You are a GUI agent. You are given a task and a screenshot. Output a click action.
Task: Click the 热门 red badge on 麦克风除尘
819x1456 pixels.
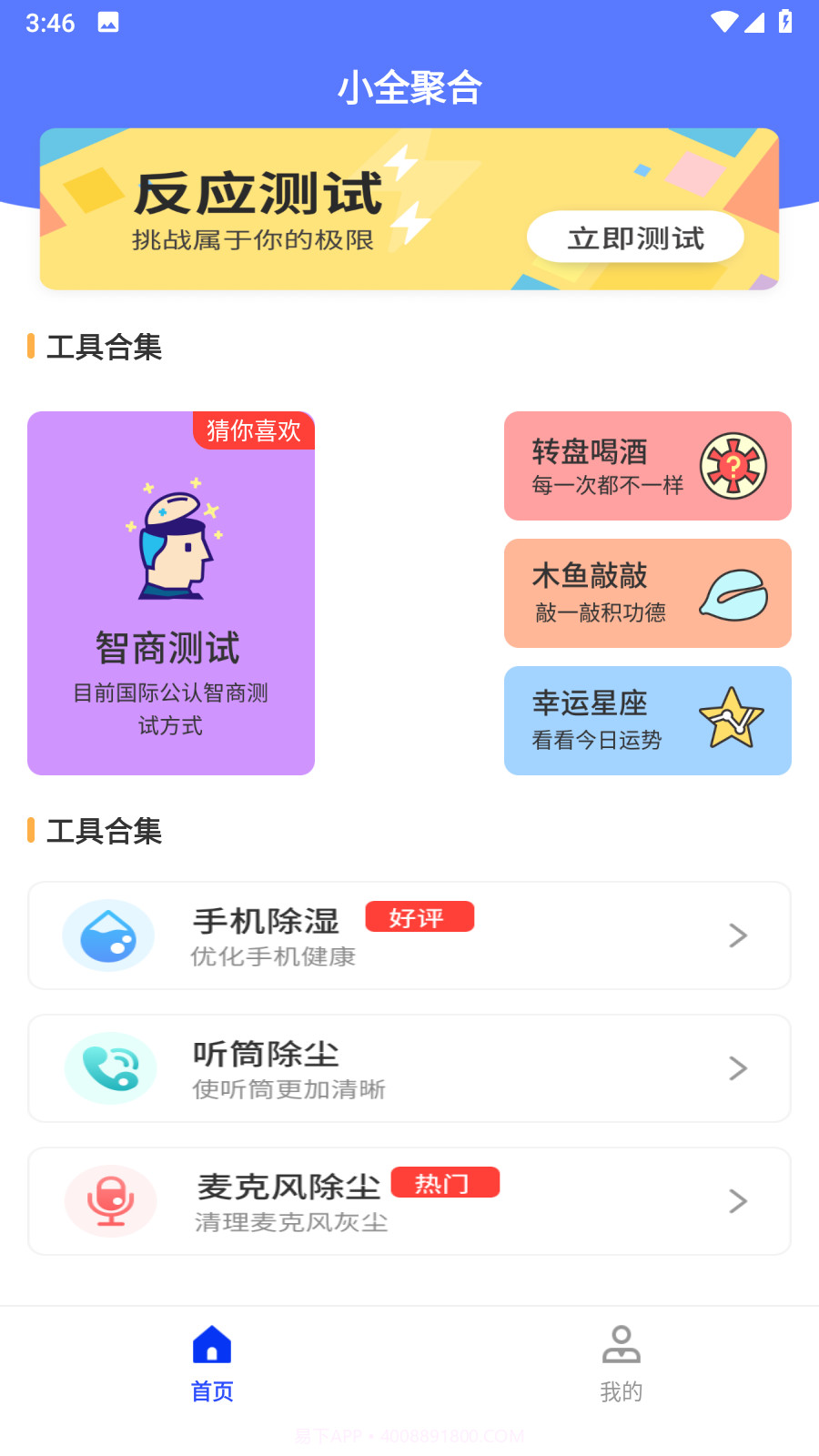(x=446, y=1182)
